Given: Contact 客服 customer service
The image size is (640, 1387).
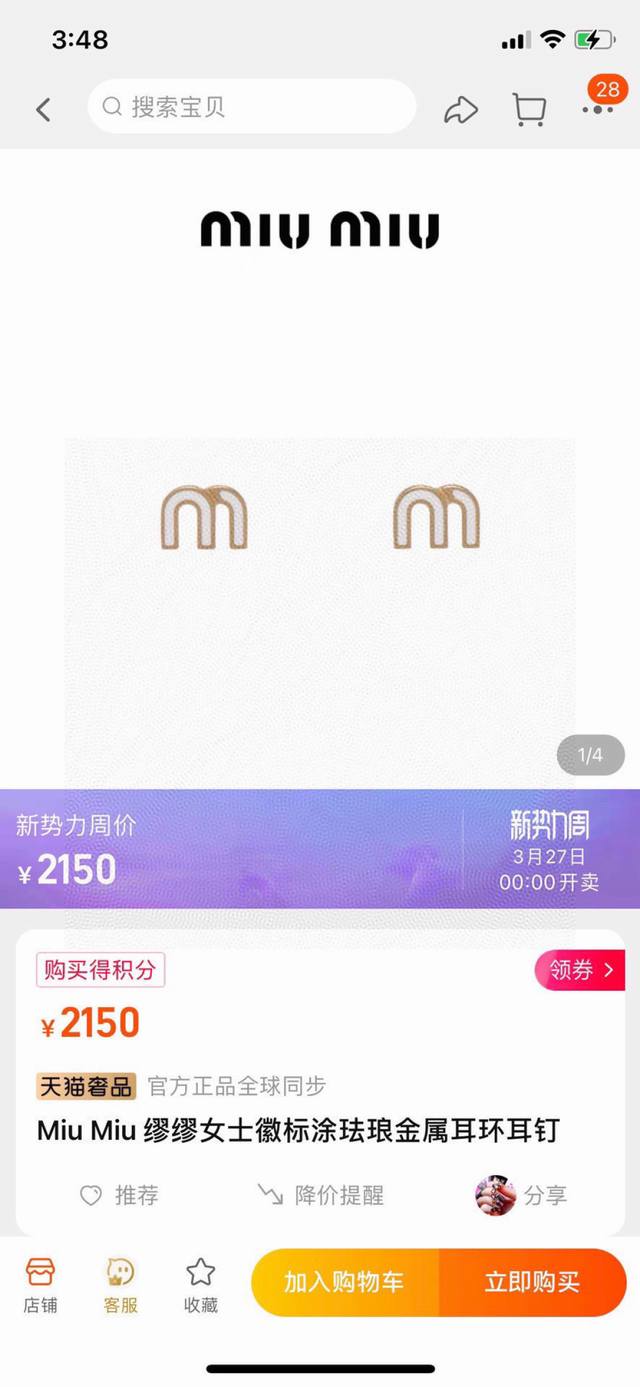Looking at the screenshot, I should (x=121, y=1285).
